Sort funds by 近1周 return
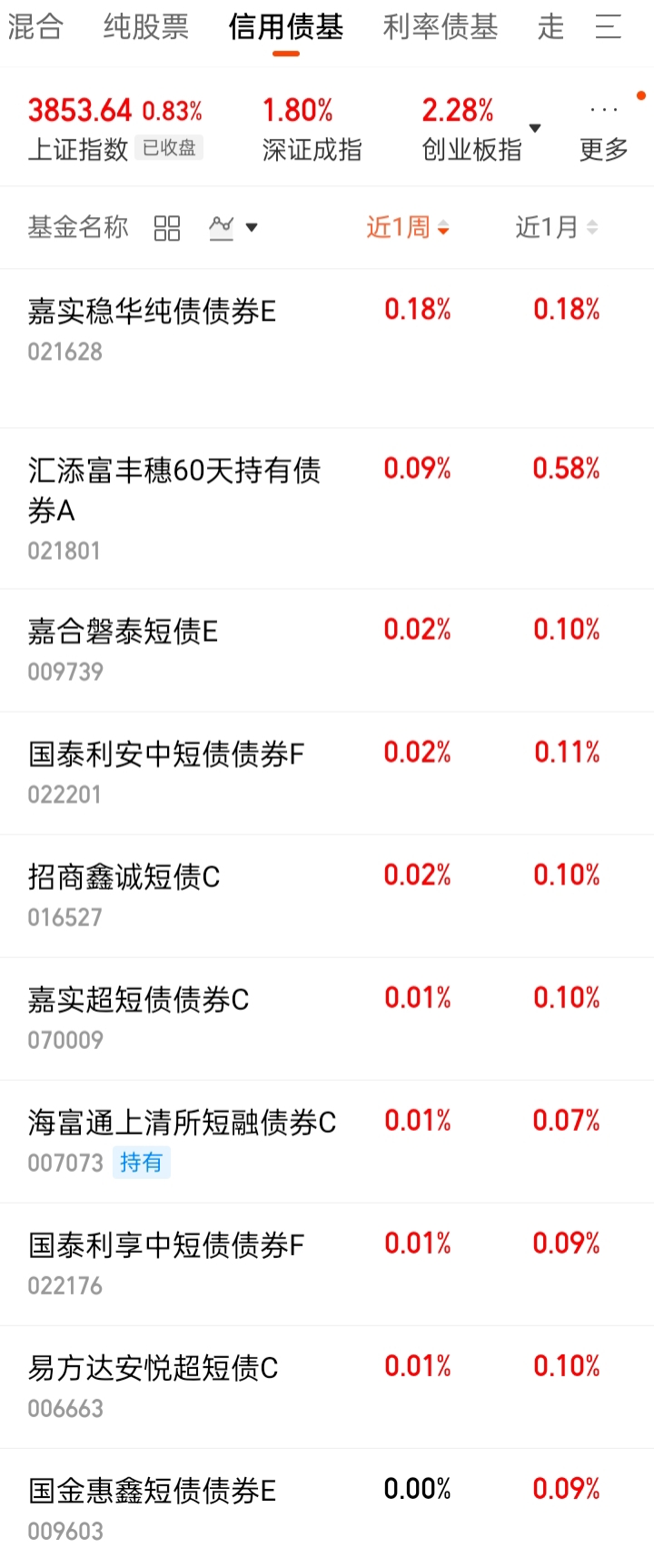 click(x=407, y=227)
